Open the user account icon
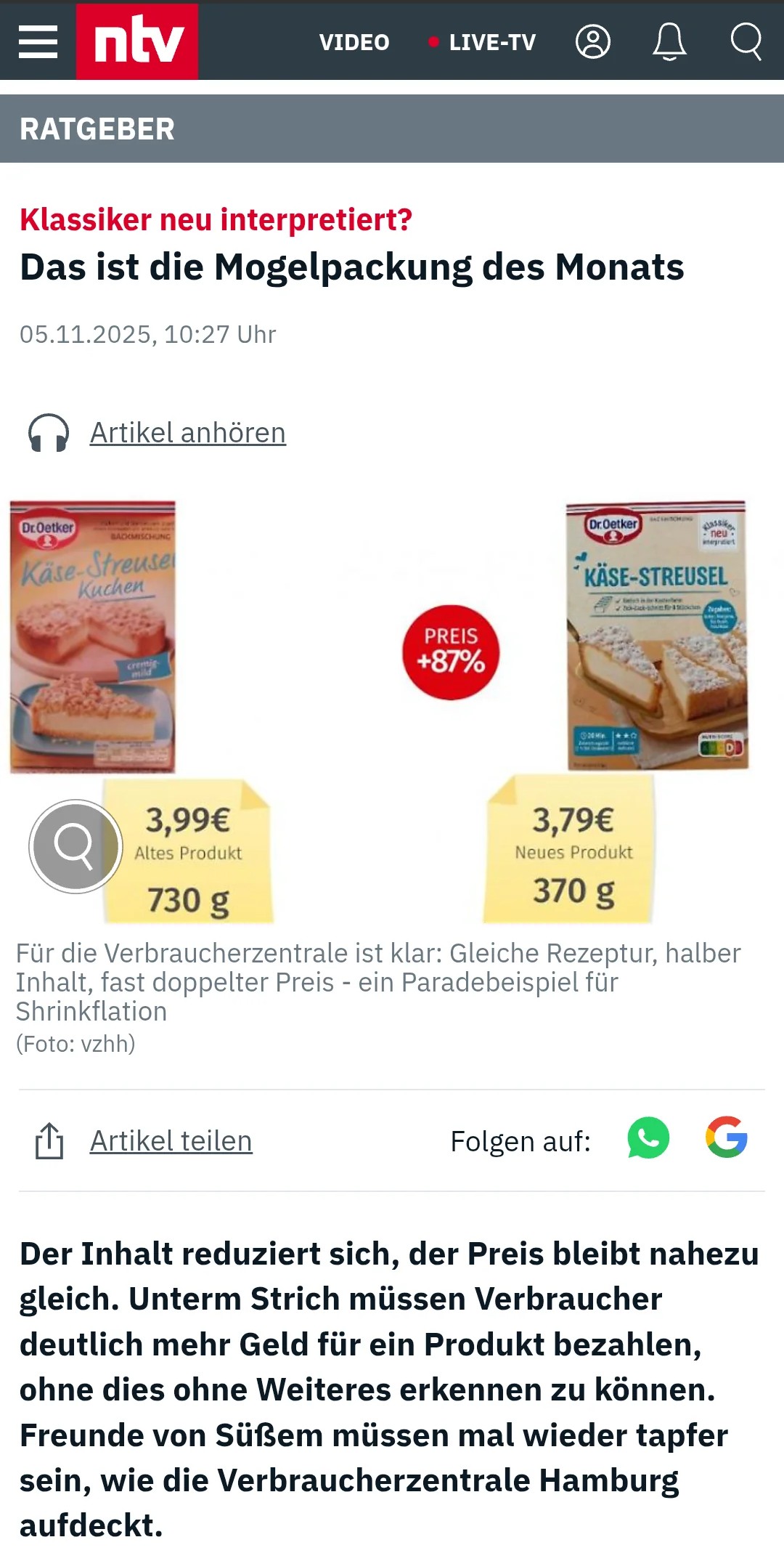This screenshot has width=784, height=1553. (593, 41)
